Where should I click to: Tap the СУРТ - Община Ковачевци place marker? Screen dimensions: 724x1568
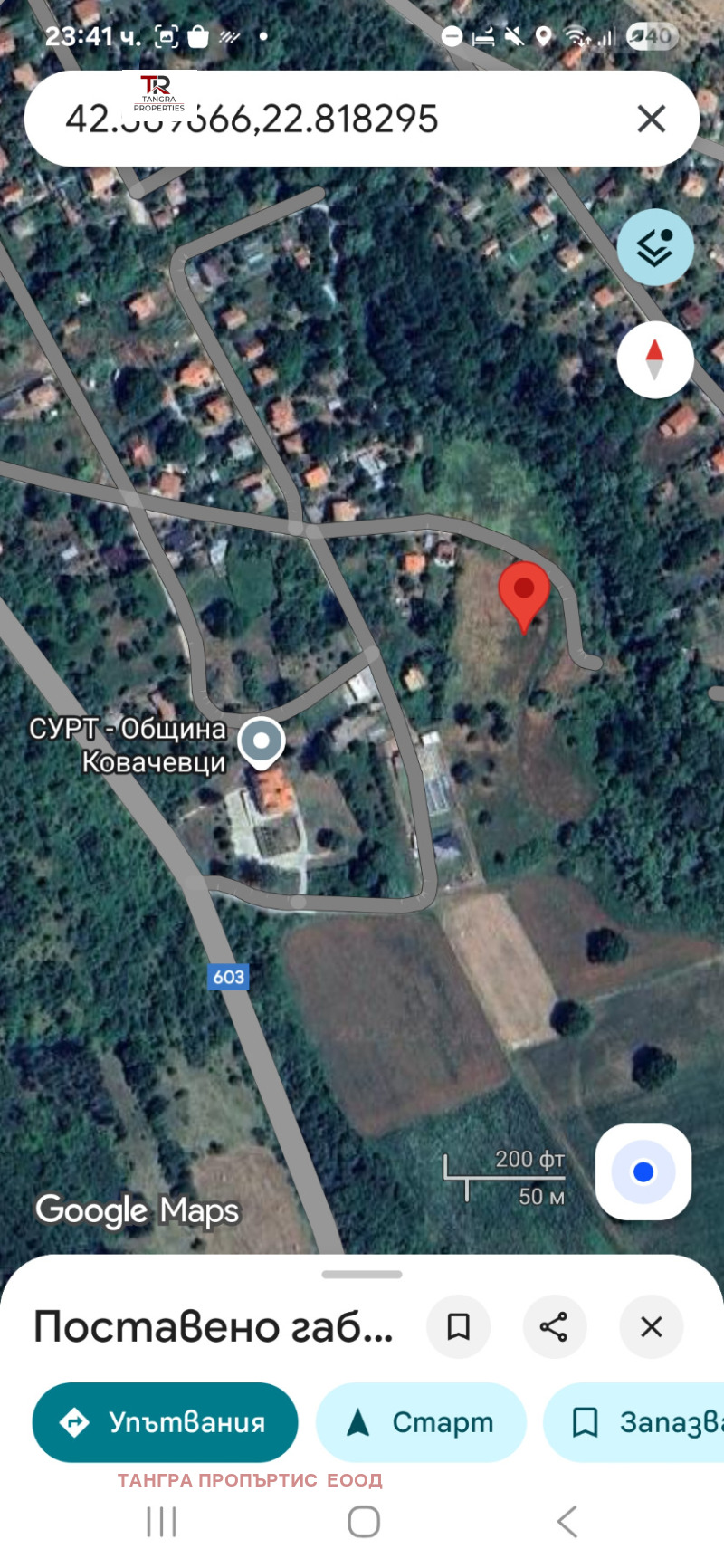[x=262, y=742]
